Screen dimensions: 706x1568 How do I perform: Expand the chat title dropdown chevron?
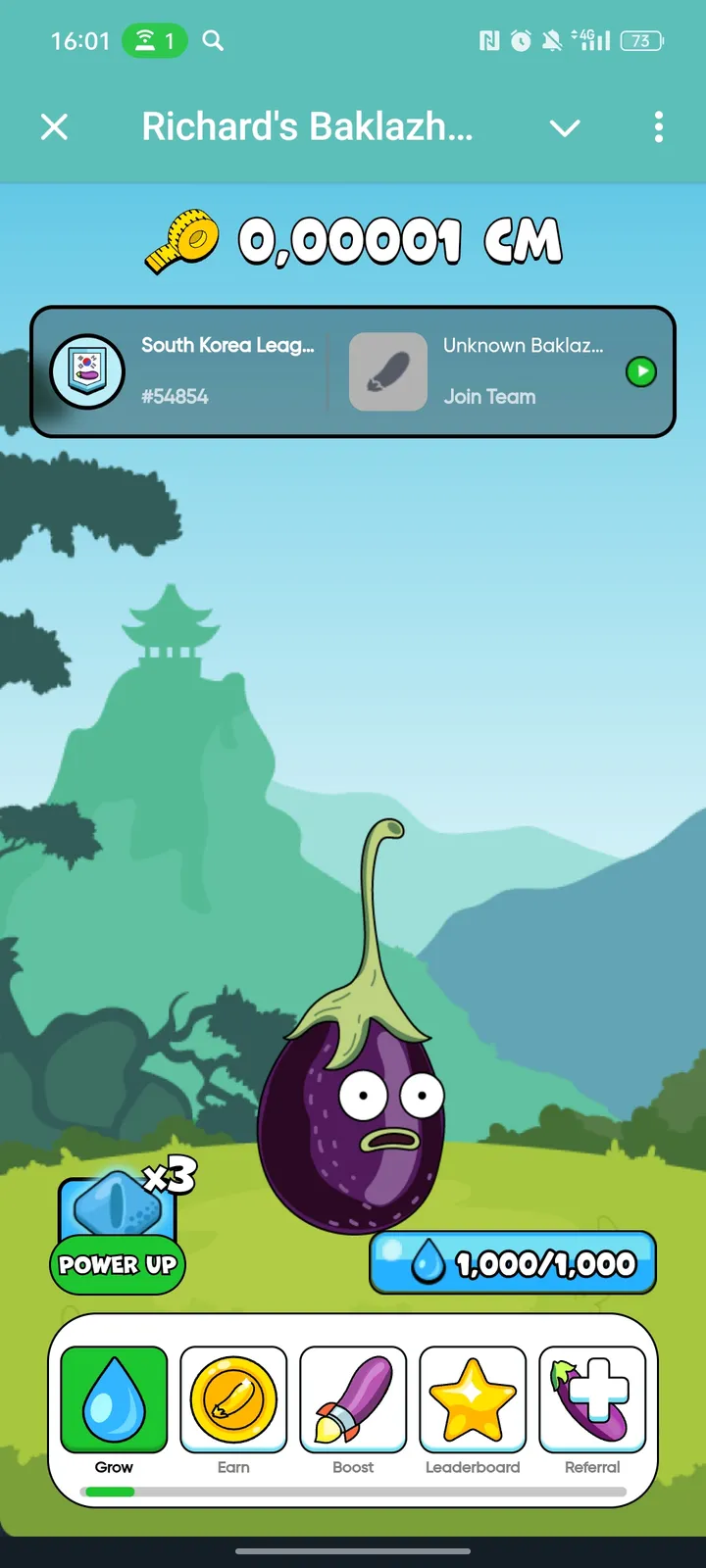click(565, 127)
